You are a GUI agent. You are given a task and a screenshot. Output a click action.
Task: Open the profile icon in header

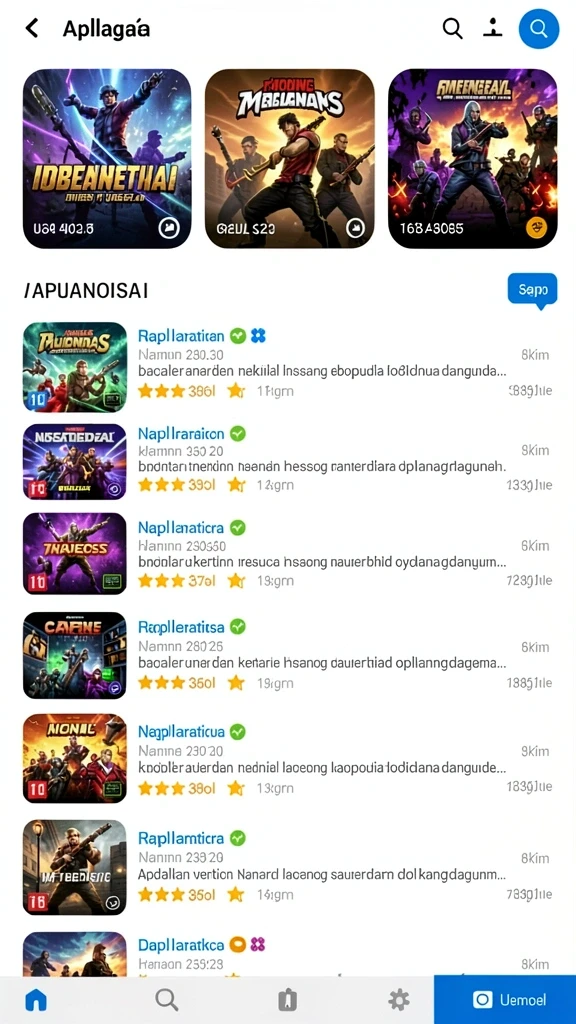tap(492, 28)
